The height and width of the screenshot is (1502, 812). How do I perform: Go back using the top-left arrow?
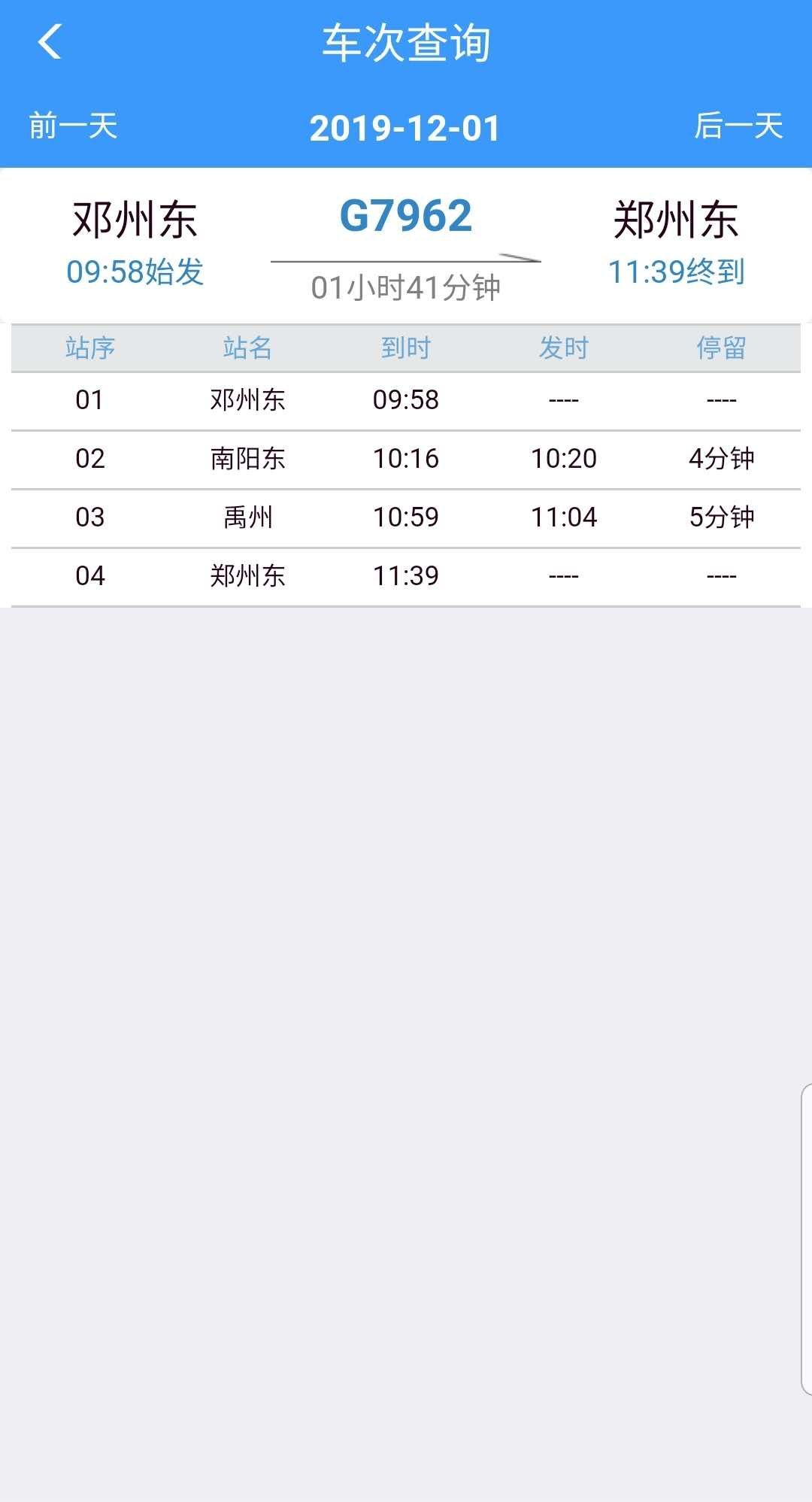pos(50,42)
